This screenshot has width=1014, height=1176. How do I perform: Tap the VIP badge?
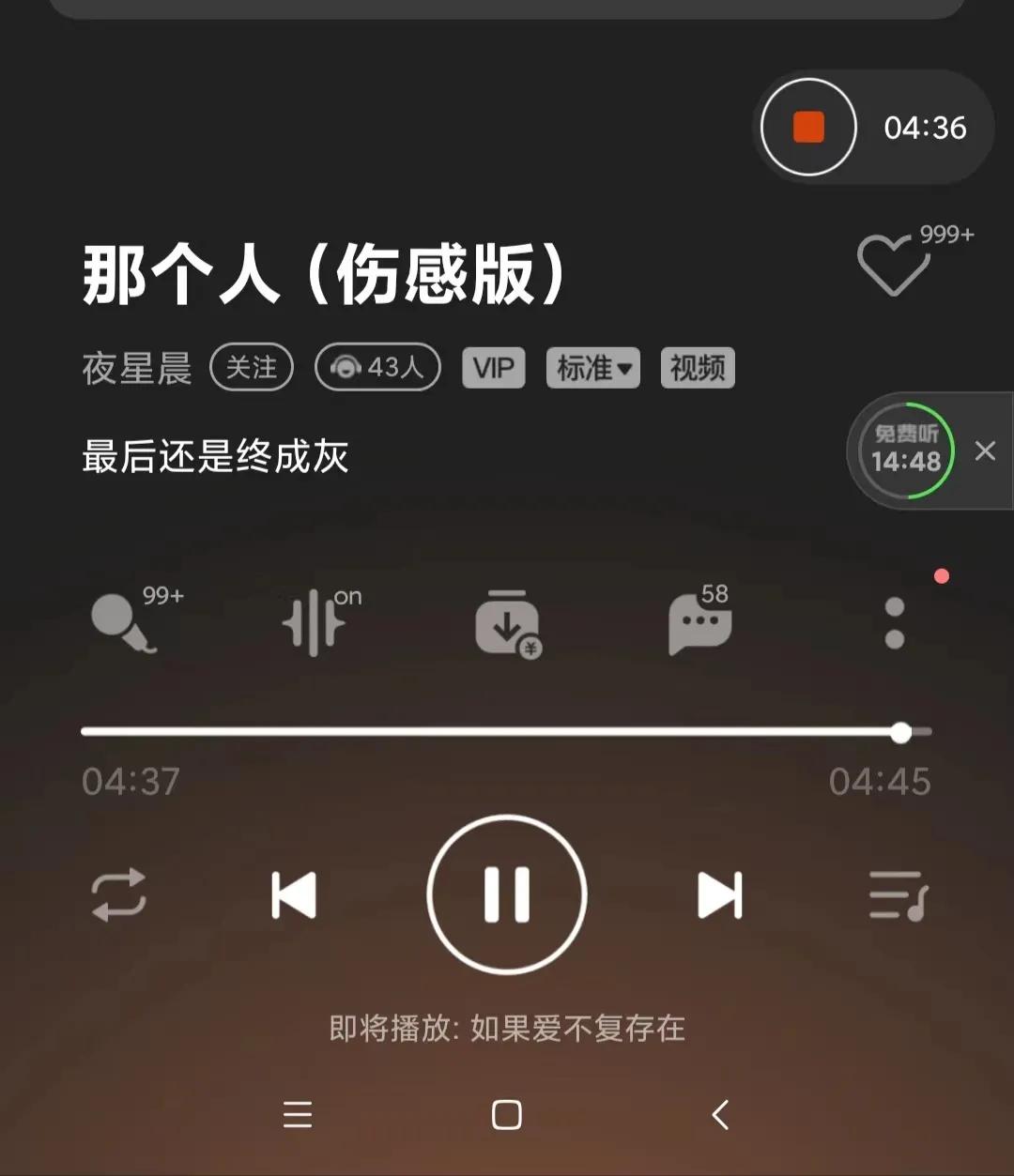tap(493, 368)
